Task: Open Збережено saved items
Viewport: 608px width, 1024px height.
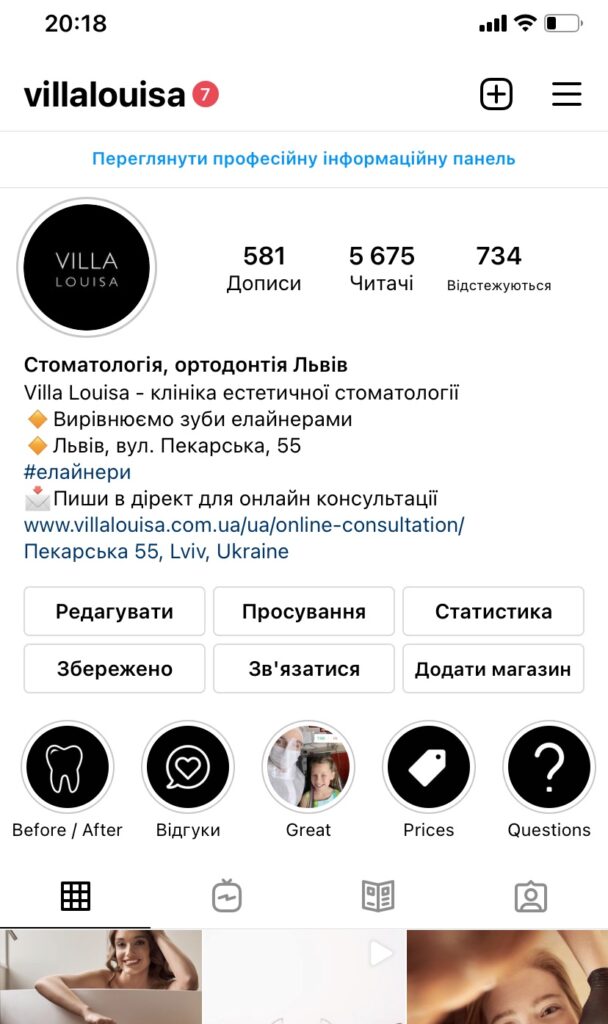Action: coord(114,669)
